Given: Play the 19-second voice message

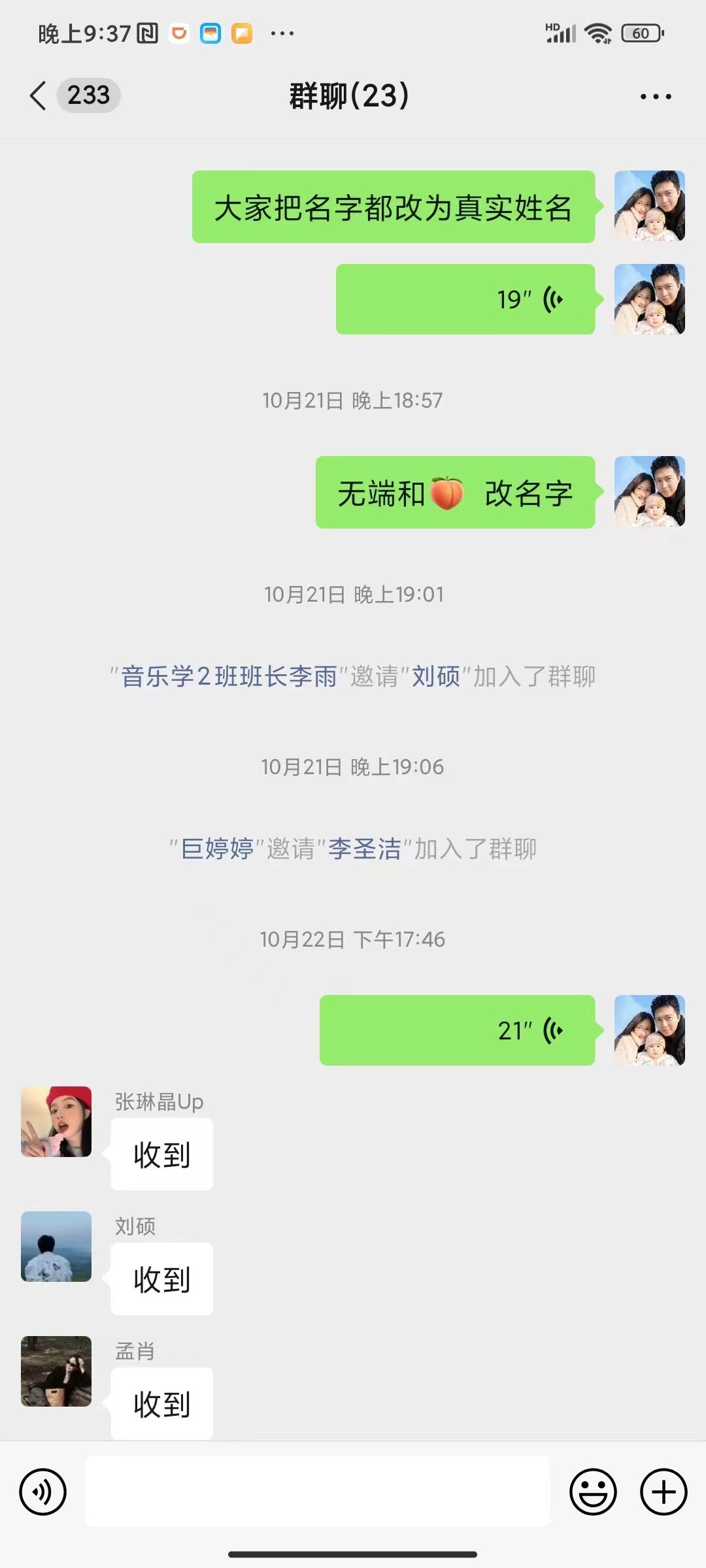Looking at the screenshot, I should click(465, 299).
